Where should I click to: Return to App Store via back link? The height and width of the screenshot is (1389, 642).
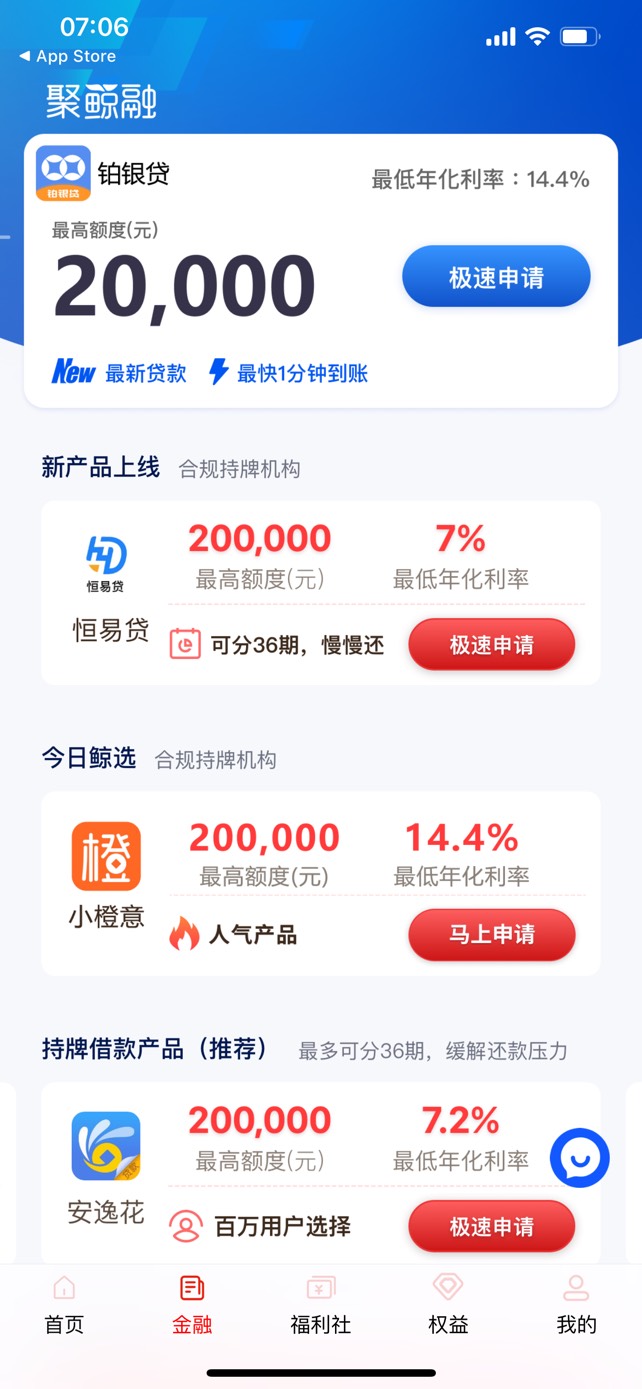(x=67, y=57)
